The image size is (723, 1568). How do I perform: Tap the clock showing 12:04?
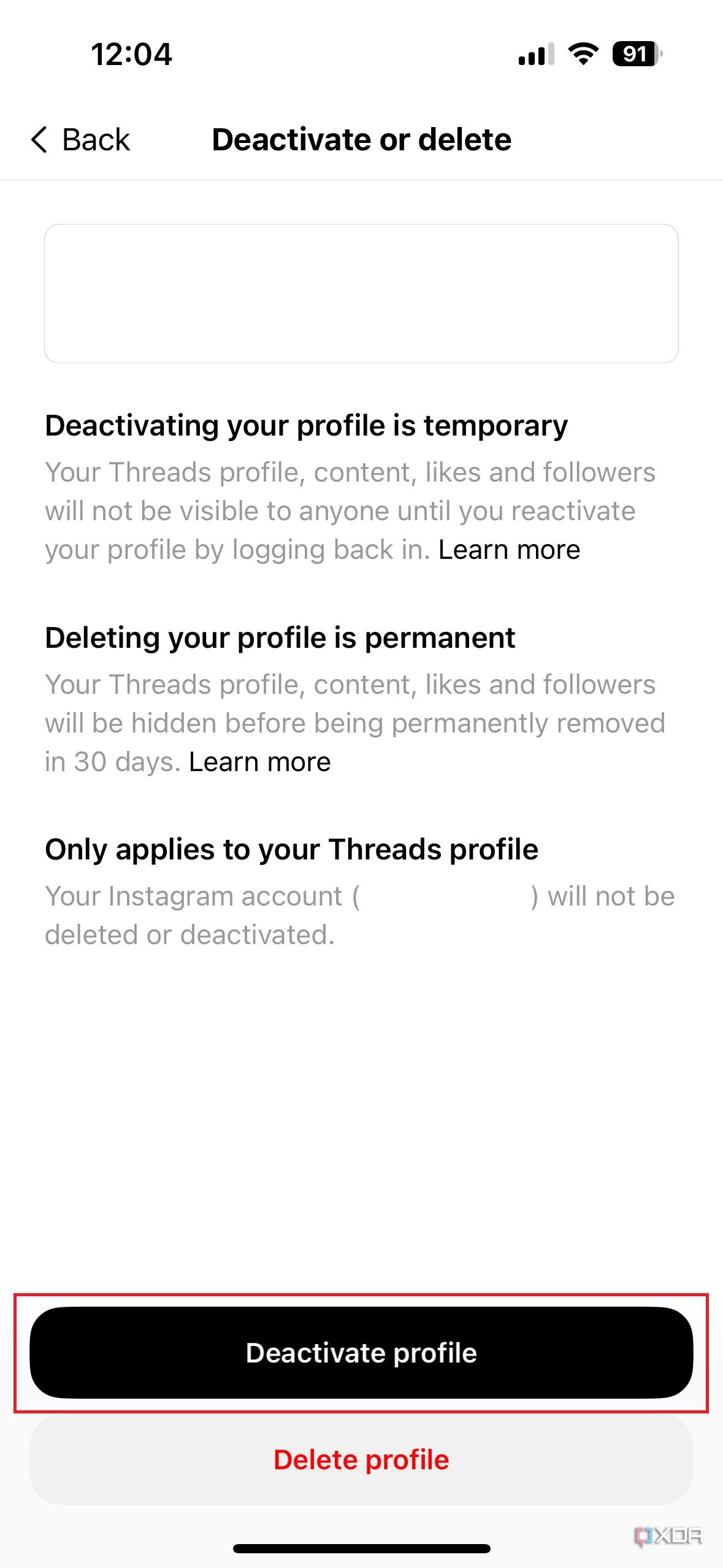click(x=131, y=55)
